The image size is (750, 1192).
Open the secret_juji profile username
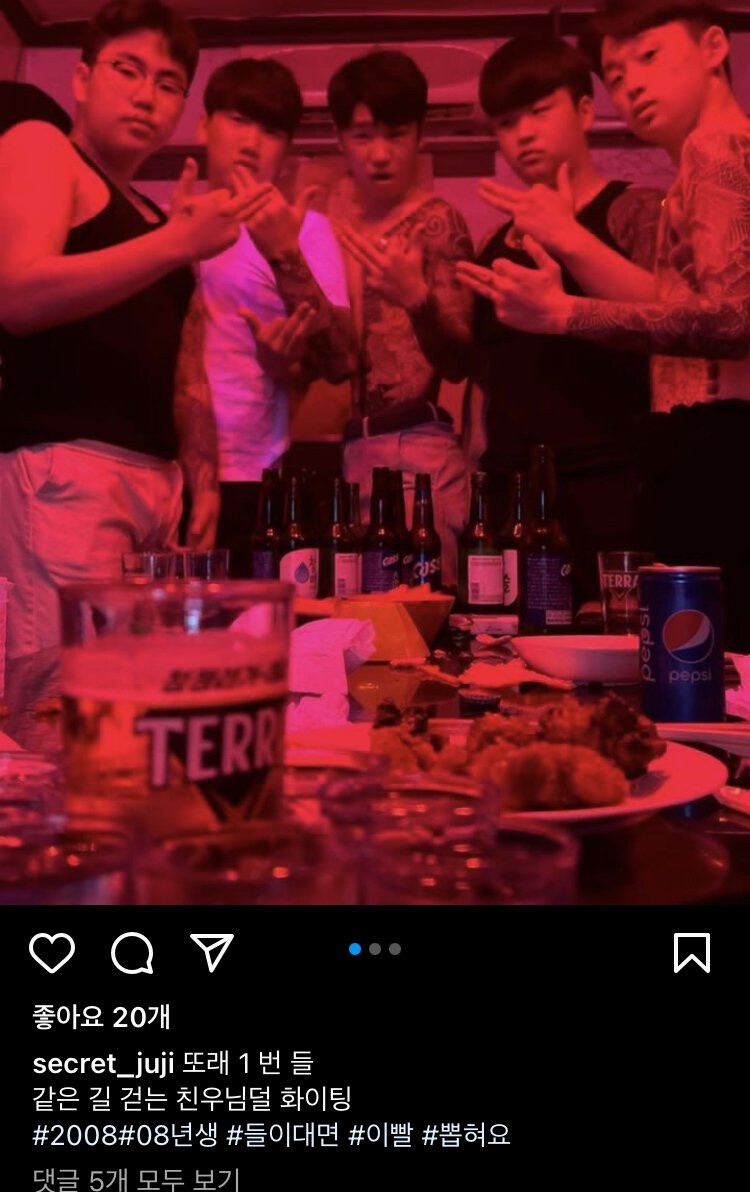(103, 1064)
